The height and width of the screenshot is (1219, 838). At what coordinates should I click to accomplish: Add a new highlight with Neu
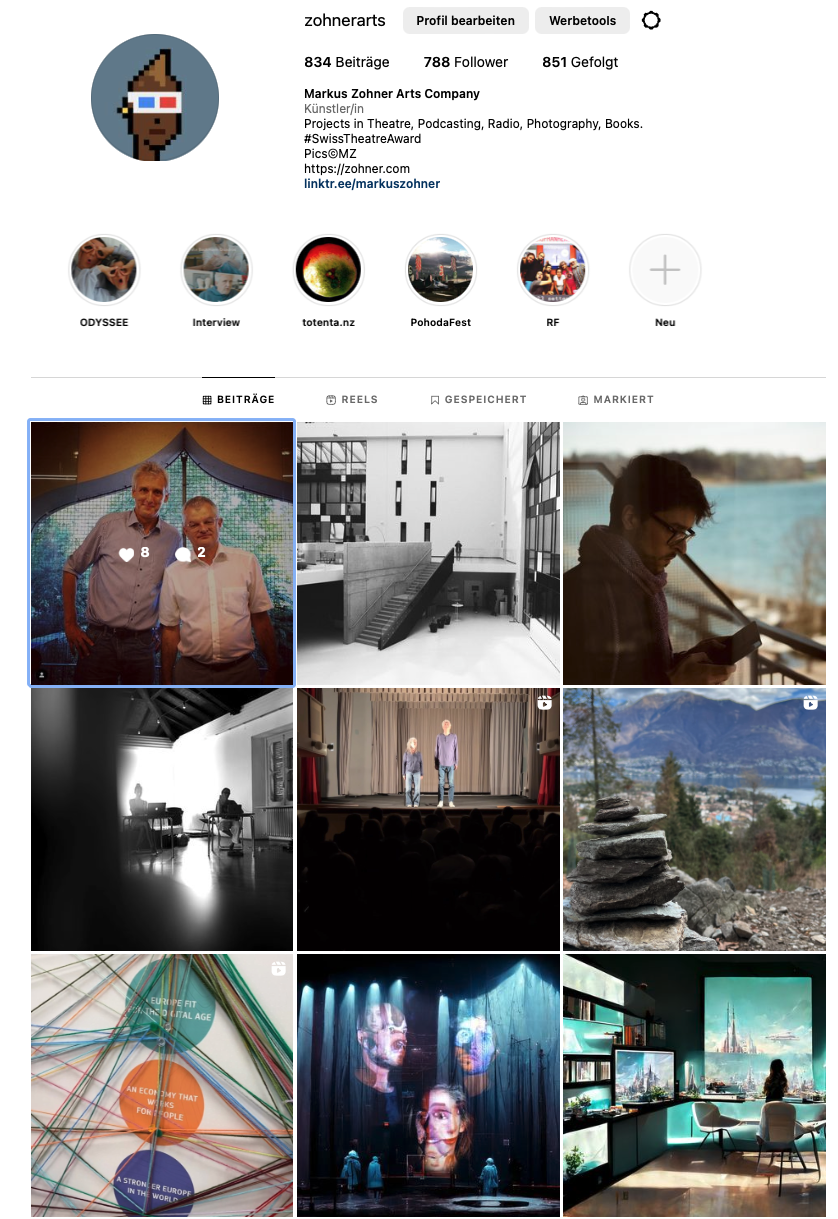click(665, 270)
